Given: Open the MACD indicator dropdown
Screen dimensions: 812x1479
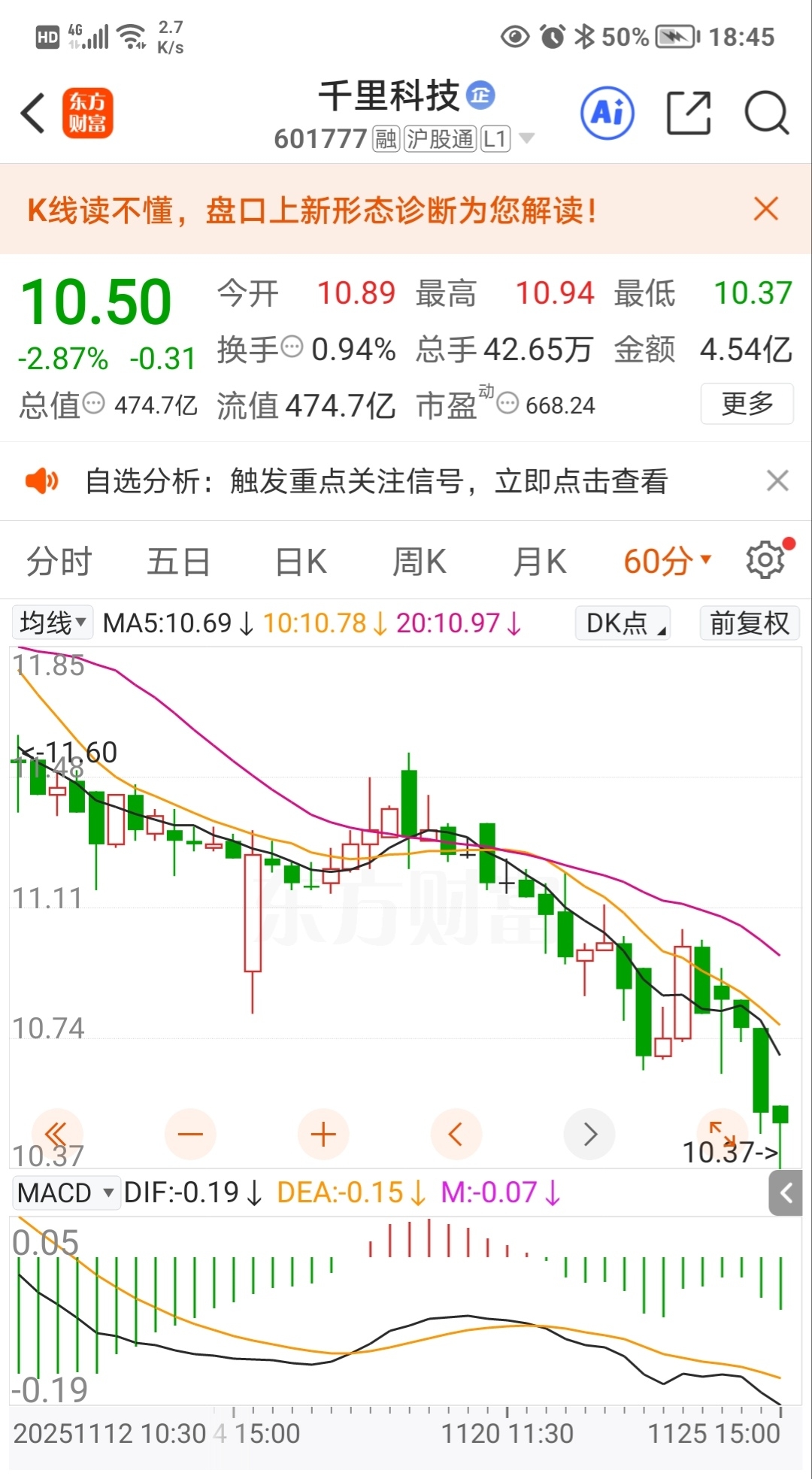Looking at the screenshot, I should pos(65,1193).
